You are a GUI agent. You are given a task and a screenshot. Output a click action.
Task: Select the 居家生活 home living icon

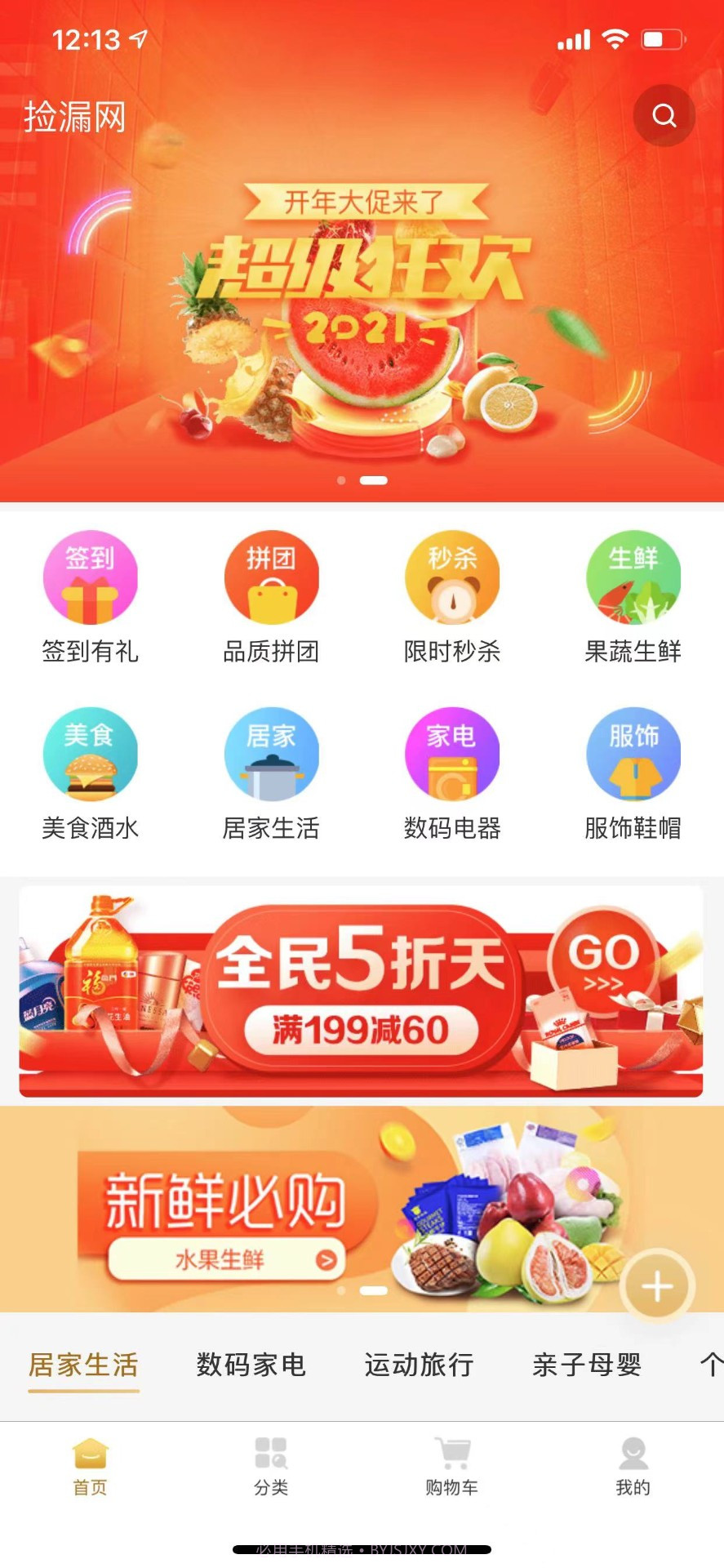(271, 755)
